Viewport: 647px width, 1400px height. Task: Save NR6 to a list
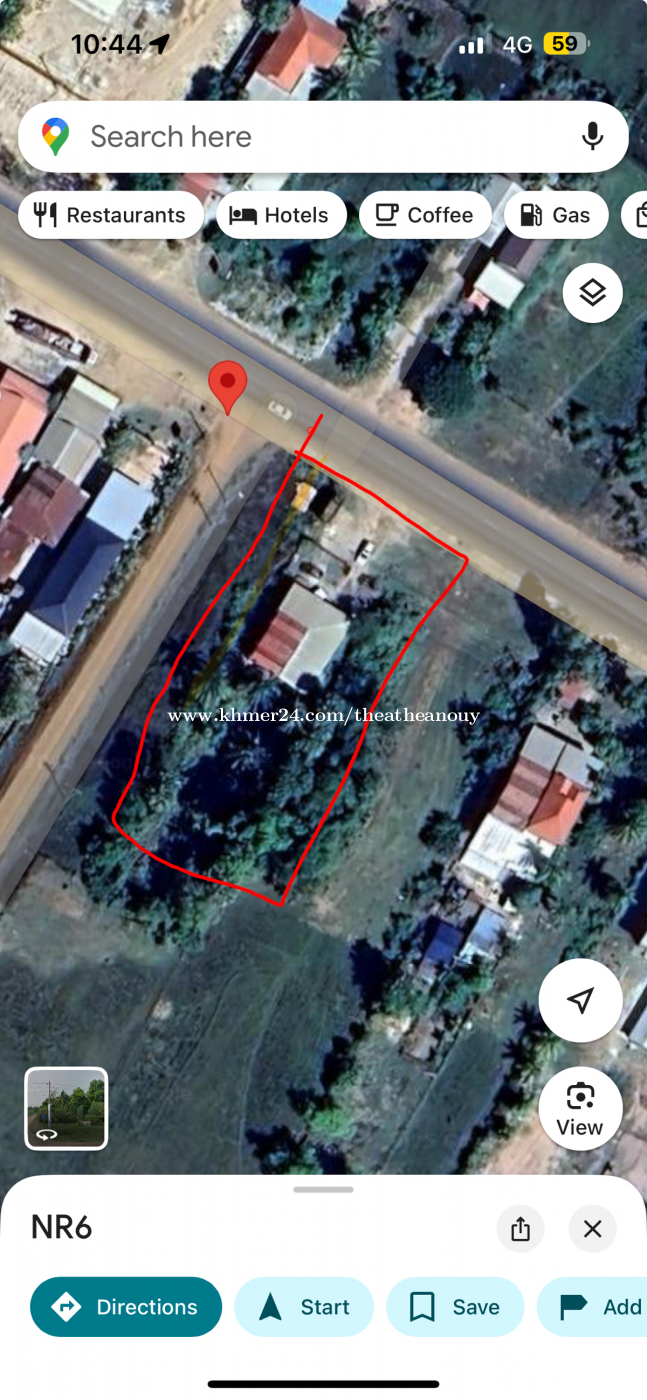coord(454,1307)
